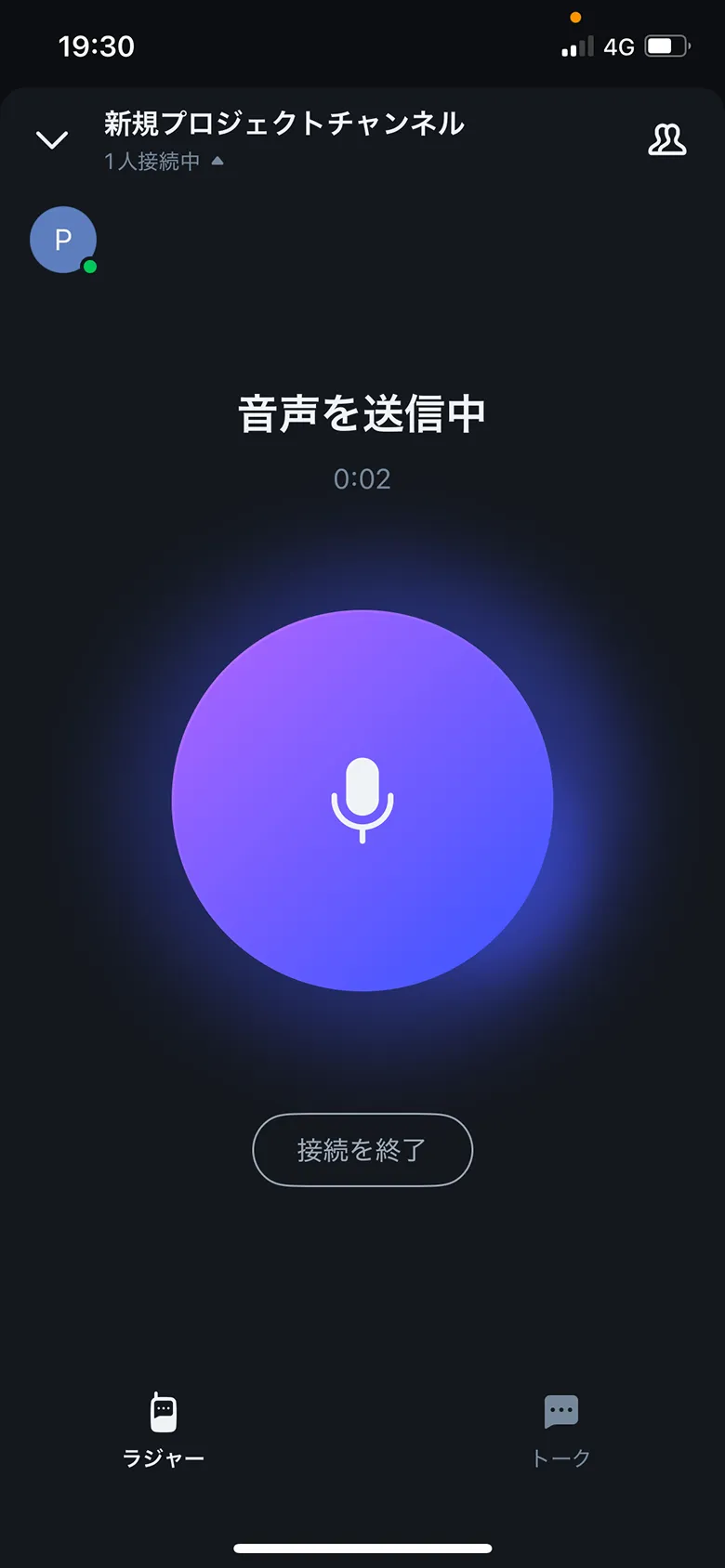The image size is (725, 1568).
Task: Open participant P's avatar
Action: 63,240
